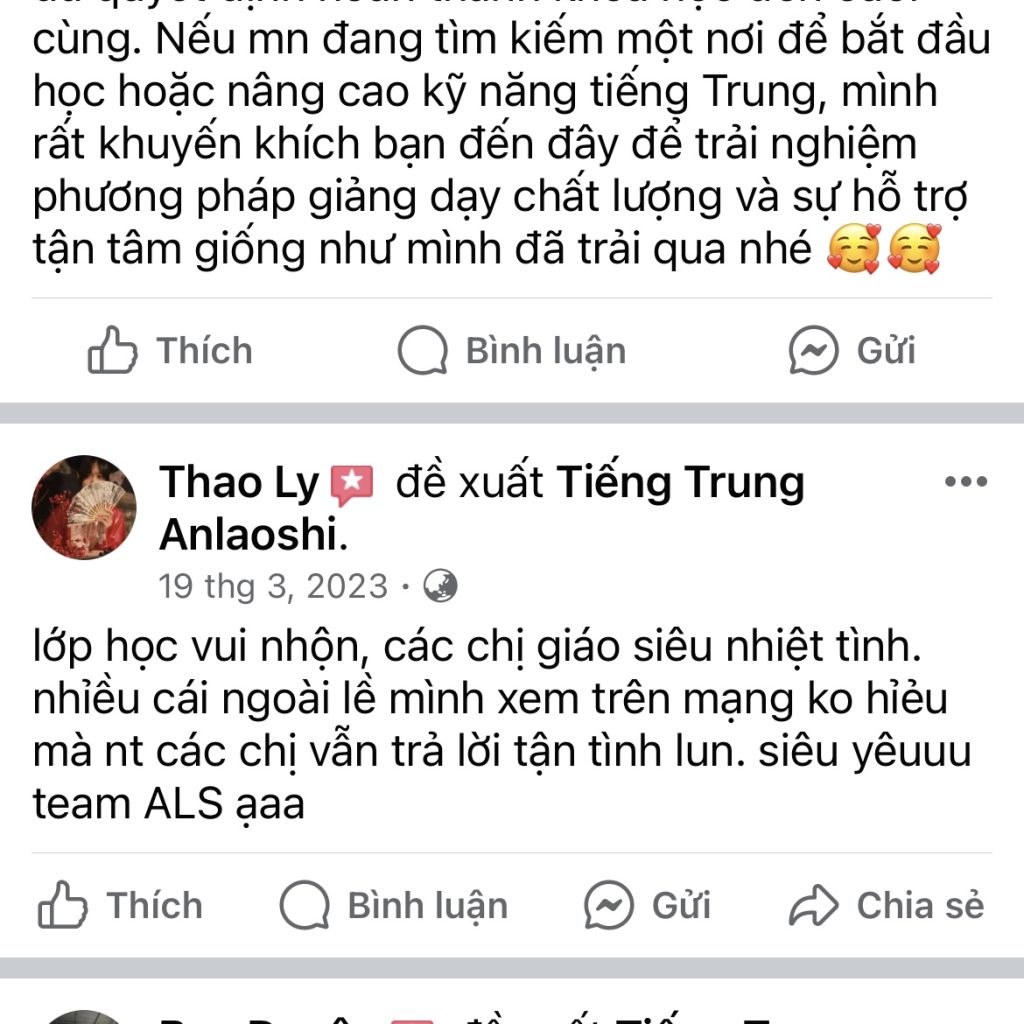1024x1024 pixels.
Task: Open Thao Ly's profile picture
Action: click(84, 507)
